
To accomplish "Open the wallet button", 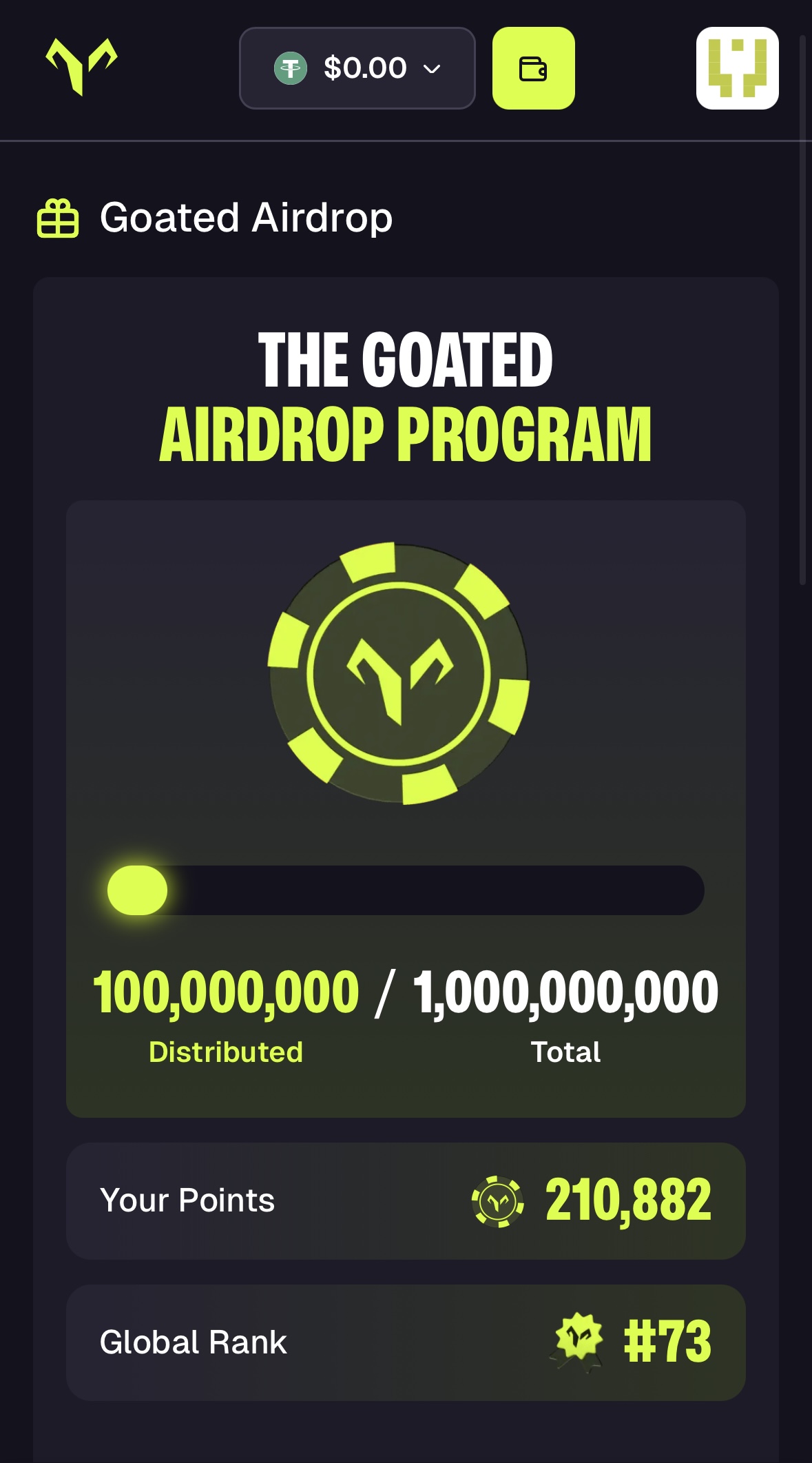I will (534, 68).
